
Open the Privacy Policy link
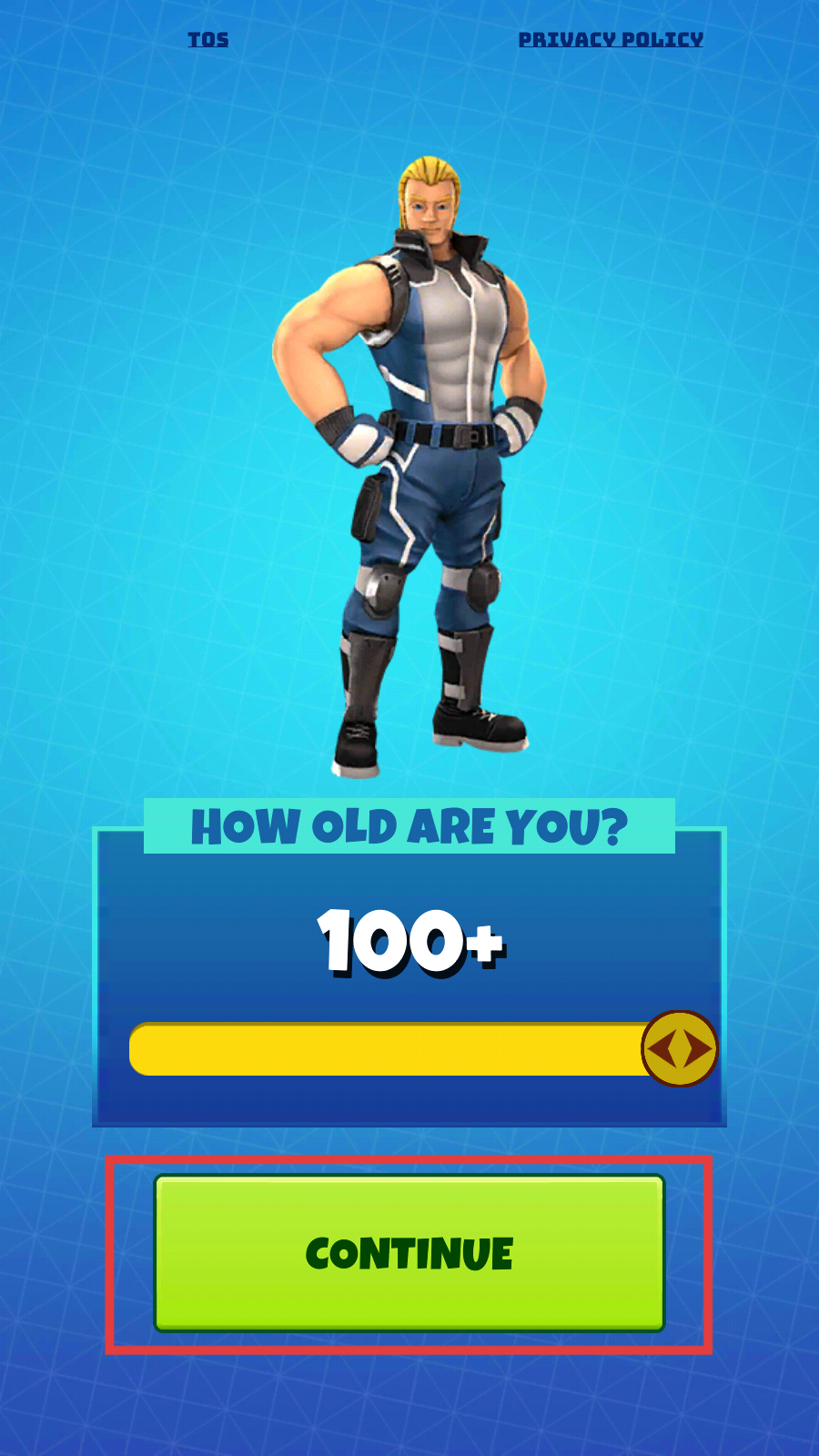[611, 39]
